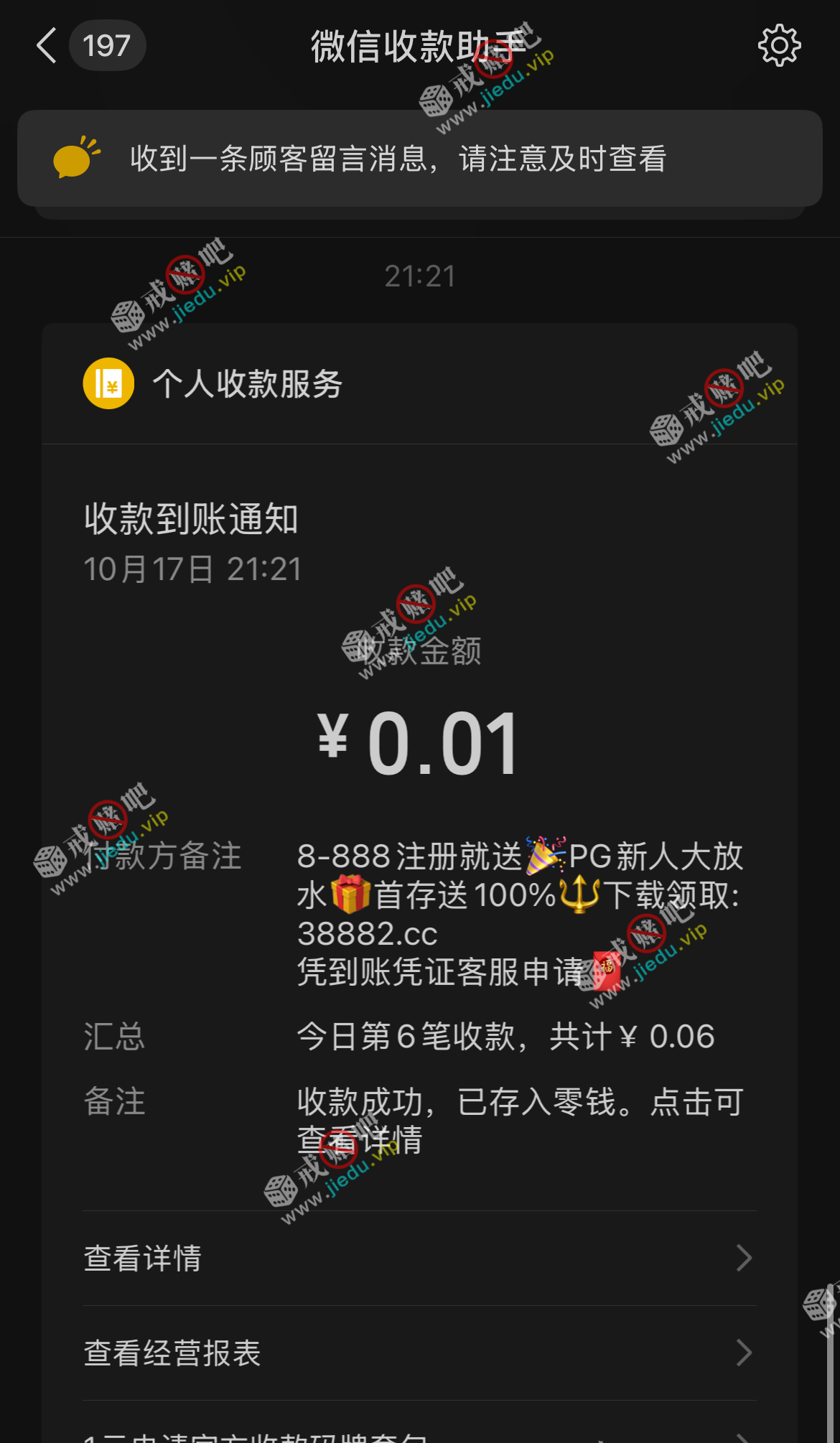Open 查看详情 for this payment
The image size is (840, 1443).
coord(419,1258)
